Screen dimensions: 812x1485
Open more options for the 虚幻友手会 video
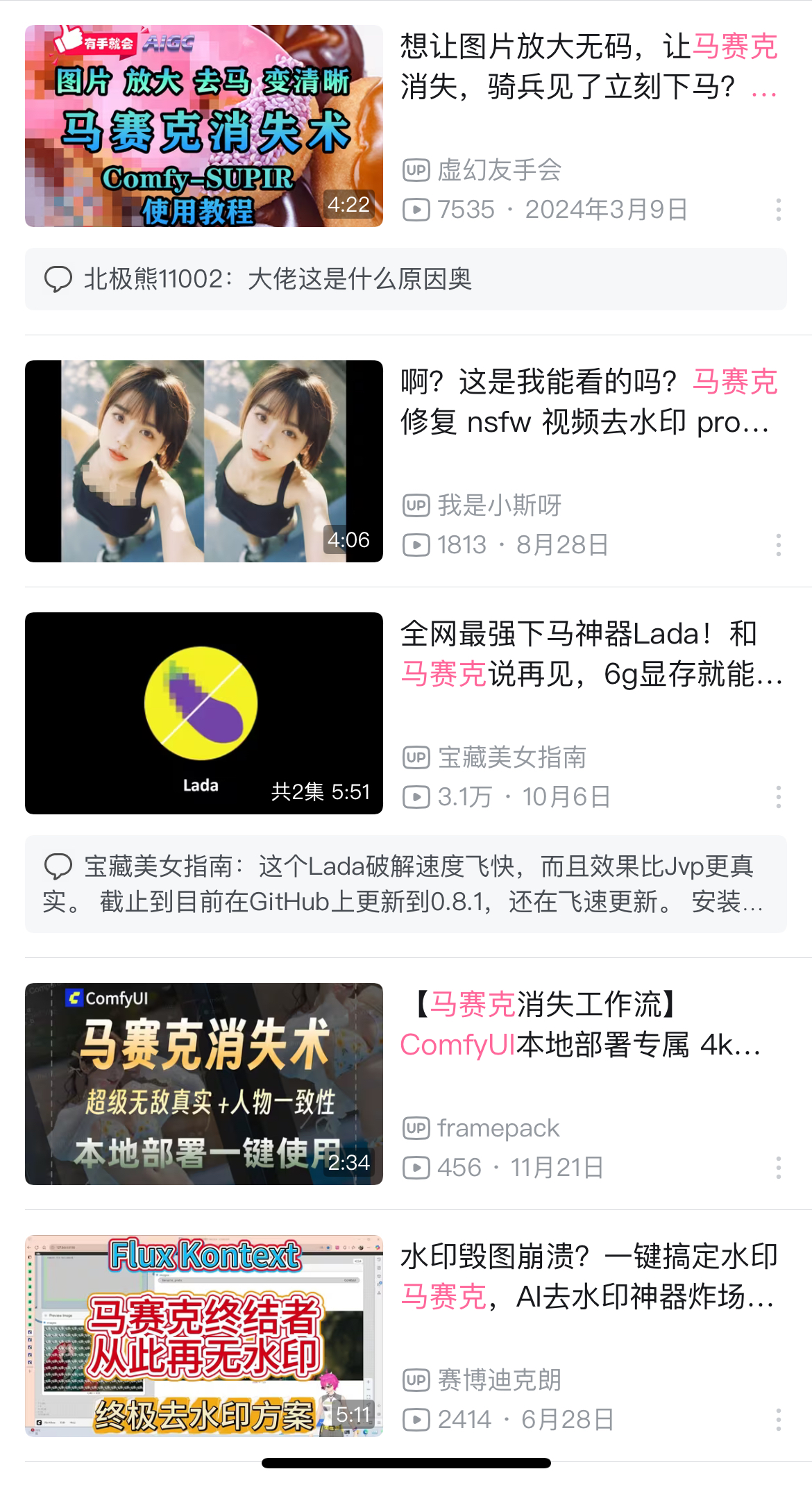(x=778, y=210)
